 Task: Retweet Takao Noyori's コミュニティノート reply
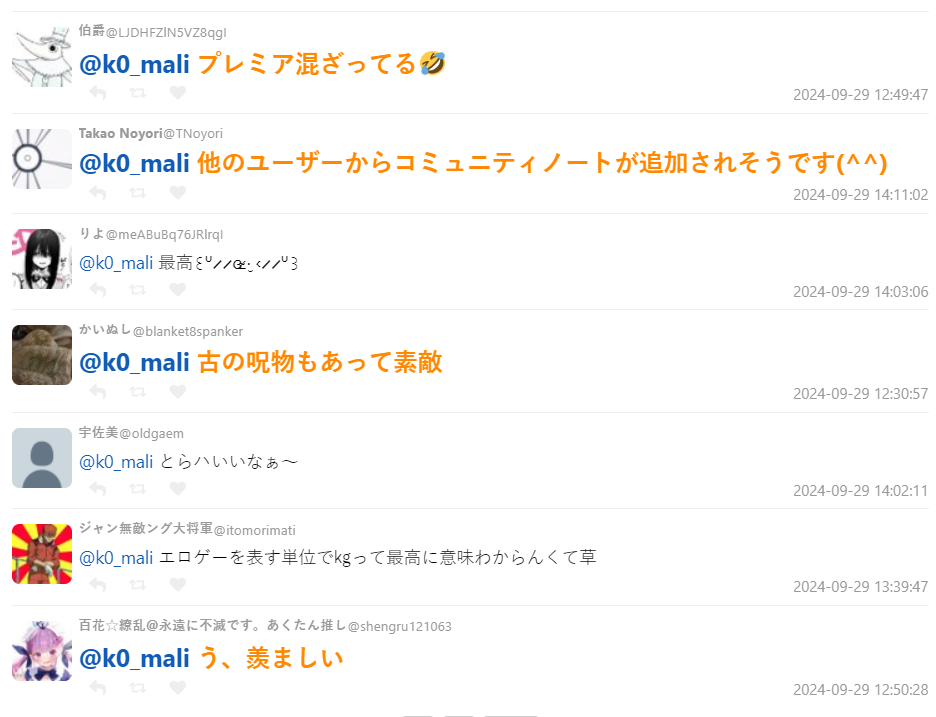point(138,193)
